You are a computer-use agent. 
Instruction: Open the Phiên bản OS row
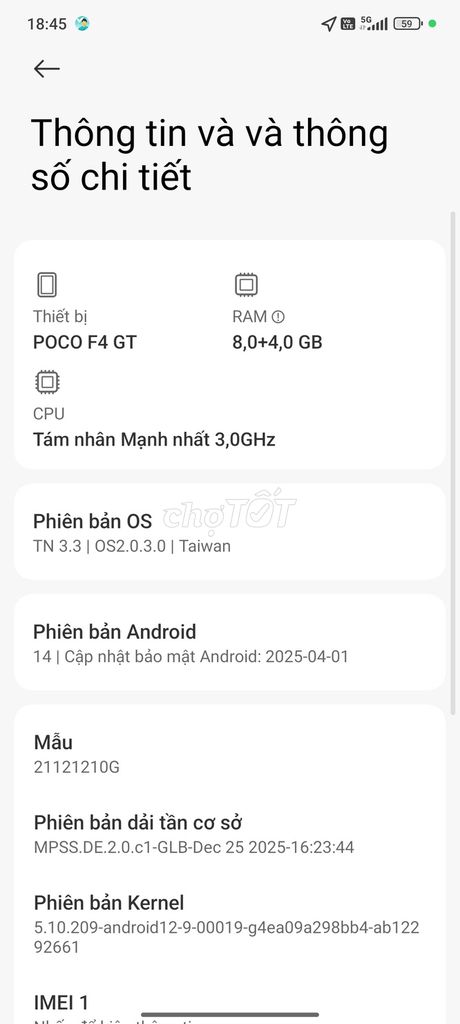click(229, 532)
